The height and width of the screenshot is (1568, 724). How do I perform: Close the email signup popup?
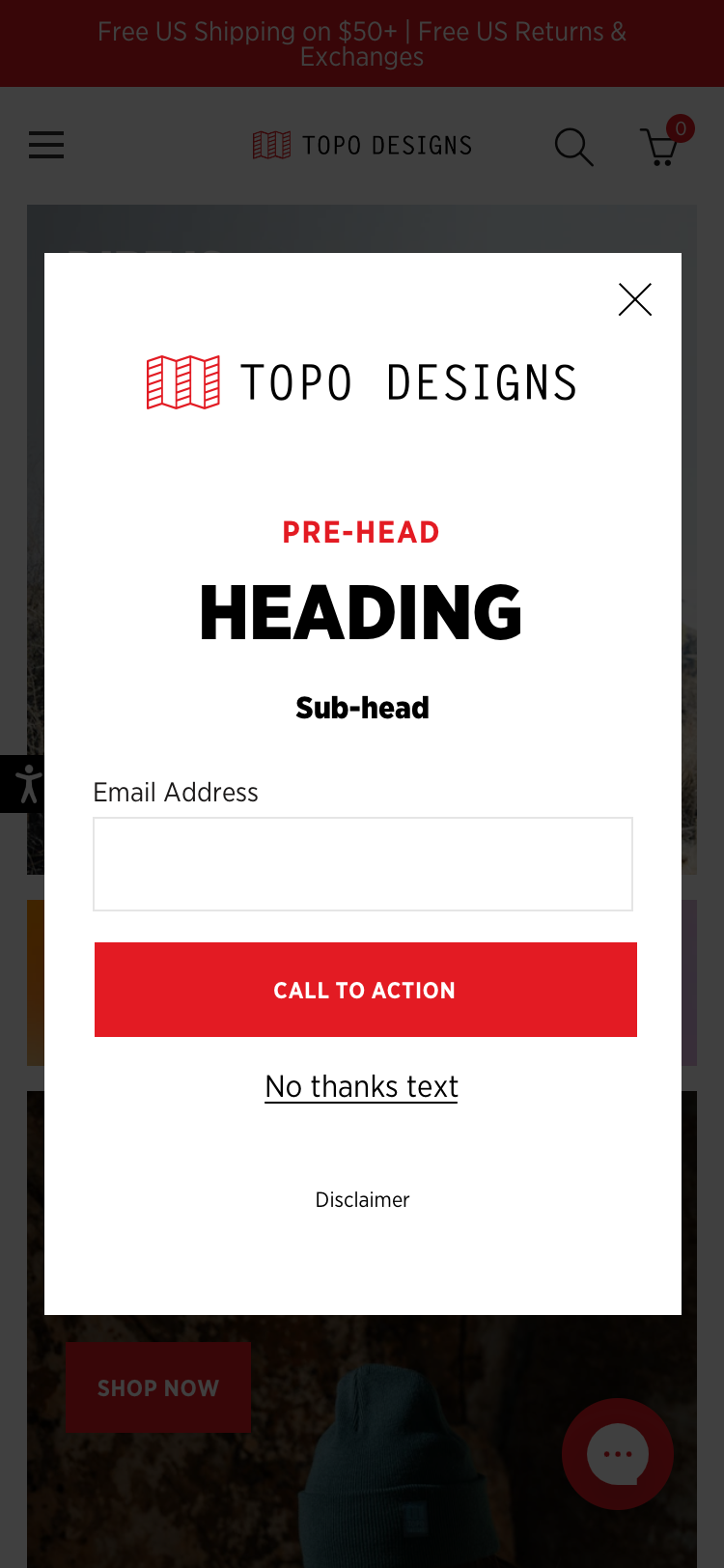coord(635,299)
